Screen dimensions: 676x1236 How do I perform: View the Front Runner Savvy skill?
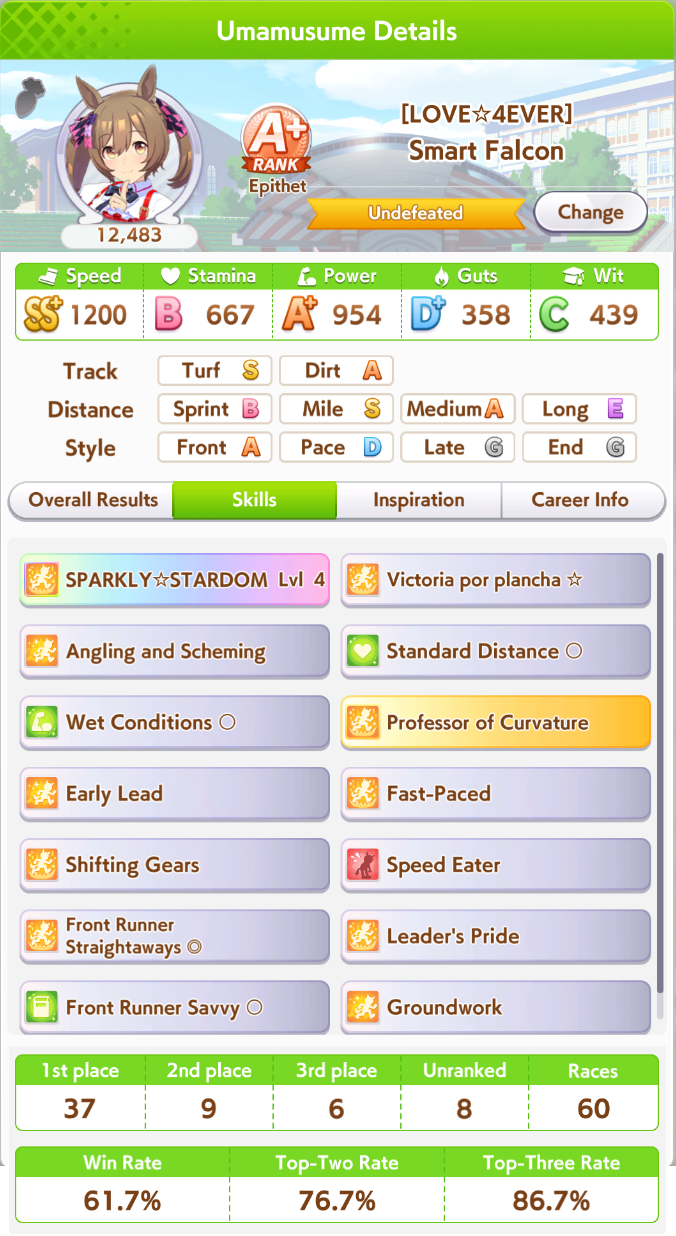pos(175,1007)
